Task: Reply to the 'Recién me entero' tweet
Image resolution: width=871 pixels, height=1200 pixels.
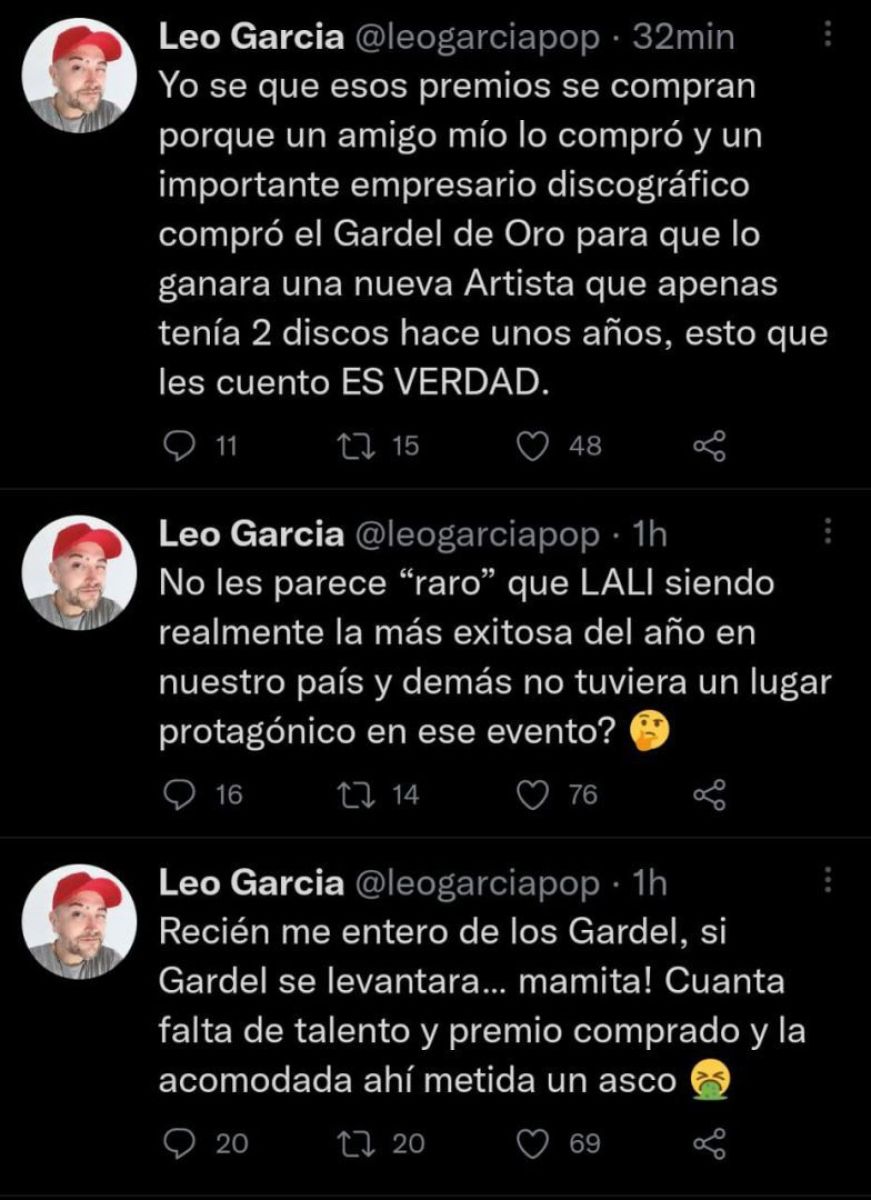Action: pyautogui.click(x=178, y=1142)
